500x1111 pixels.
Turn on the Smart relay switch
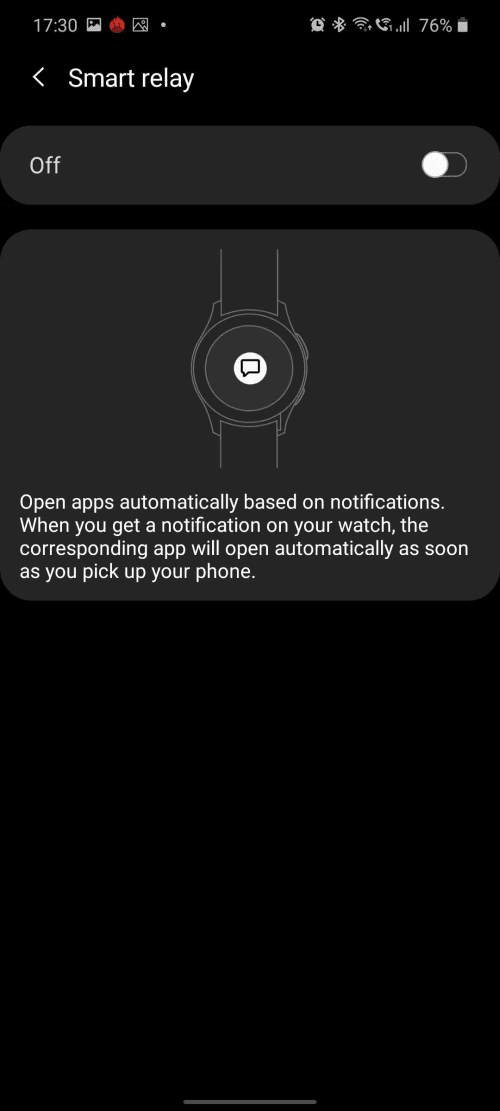click(444, 165)
